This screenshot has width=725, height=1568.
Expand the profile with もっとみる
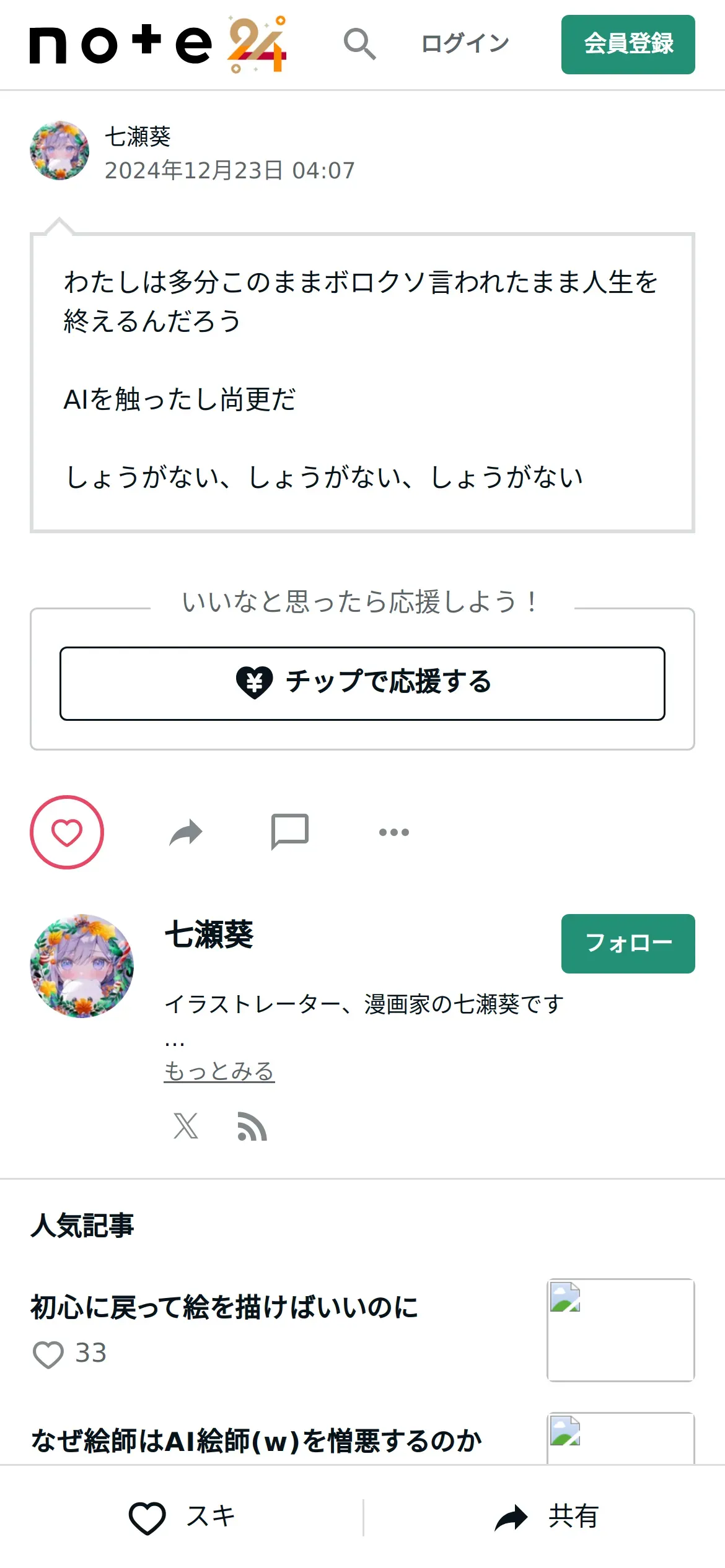point(219,1071)
